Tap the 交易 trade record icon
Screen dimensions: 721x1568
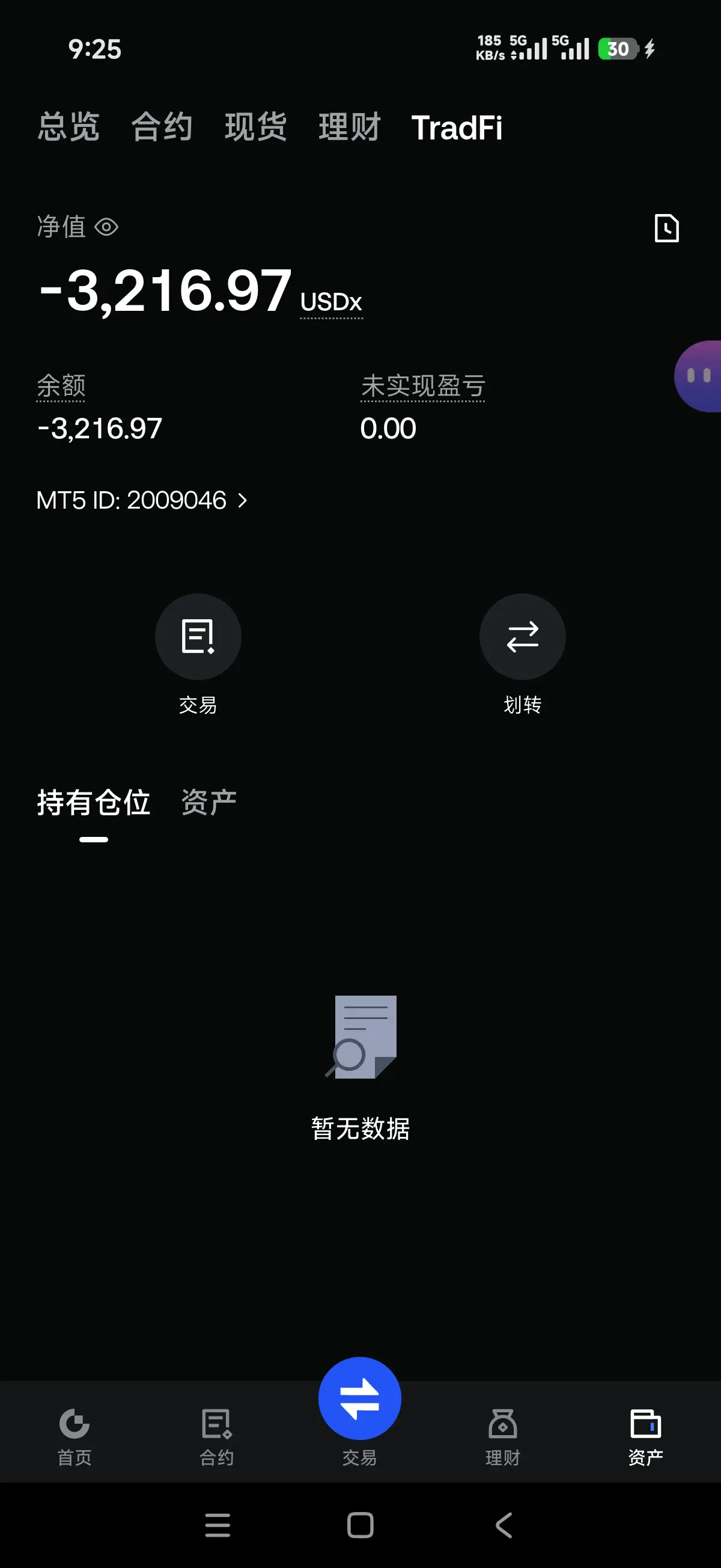click(198, 636)
